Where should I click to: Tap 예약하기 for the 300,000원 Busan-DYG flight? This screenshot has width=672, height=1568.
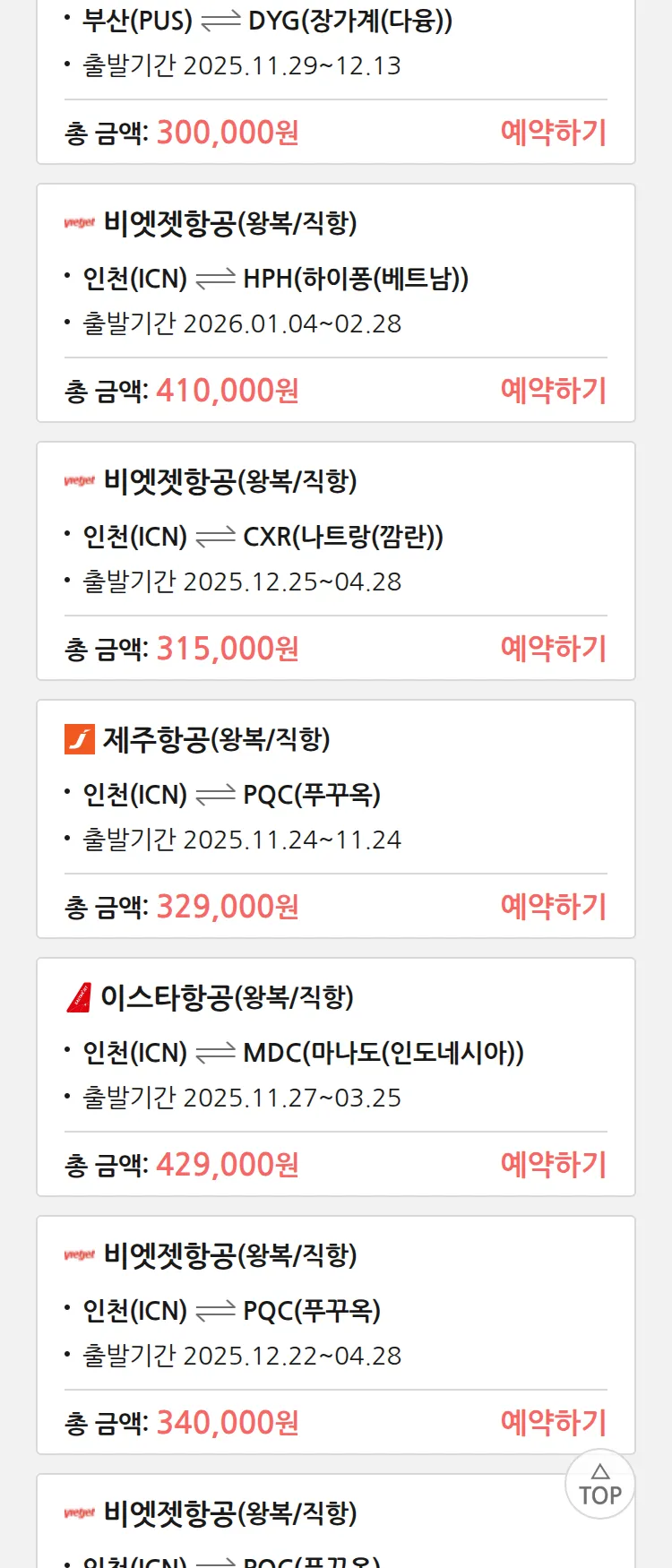[x=553, y=133]
